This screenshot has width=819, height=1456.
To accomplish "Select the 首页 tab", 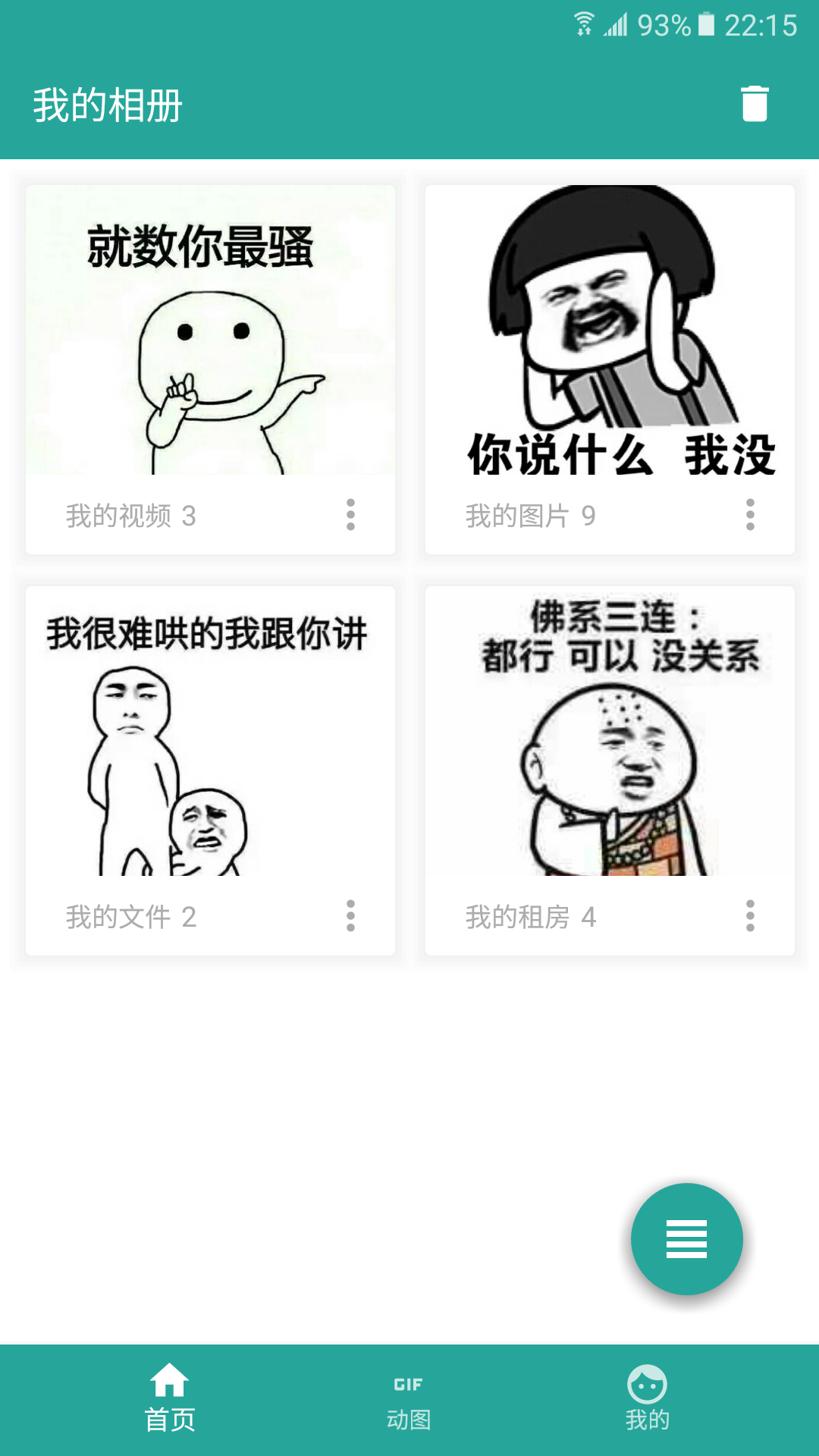I will pos(168,1409).
